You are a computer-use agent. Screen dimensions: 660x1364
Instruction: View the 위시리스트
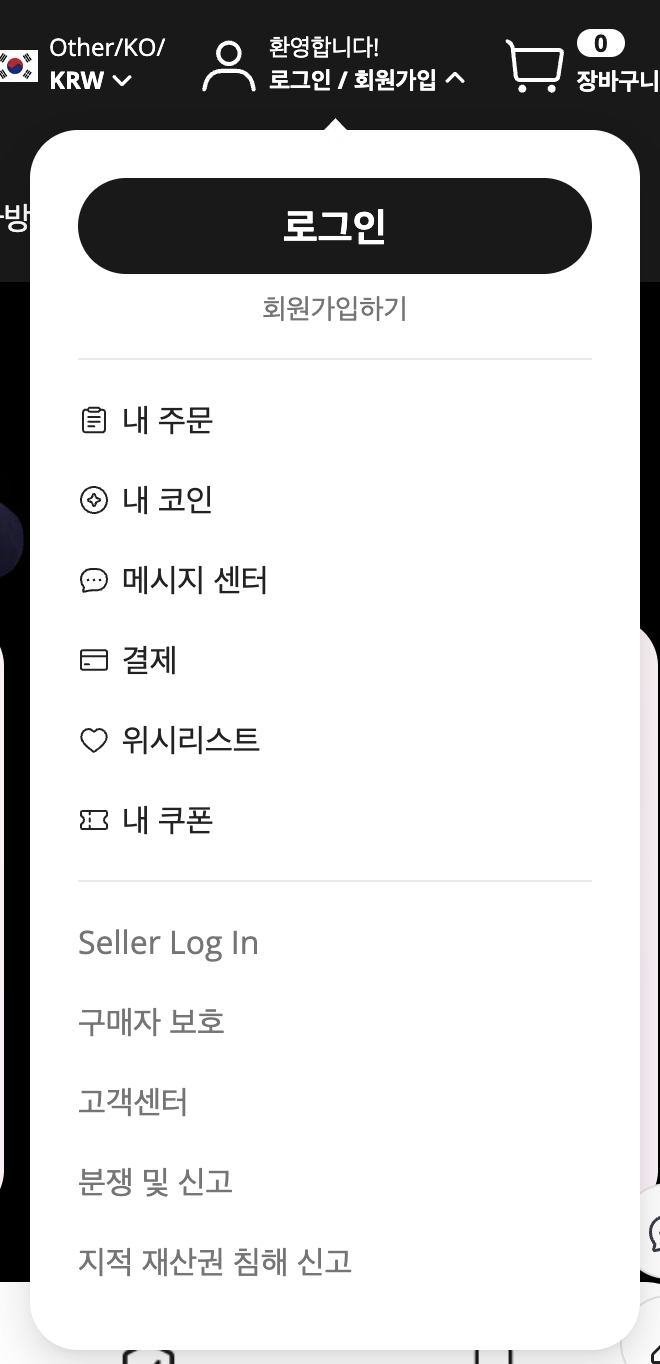[169, 740]
